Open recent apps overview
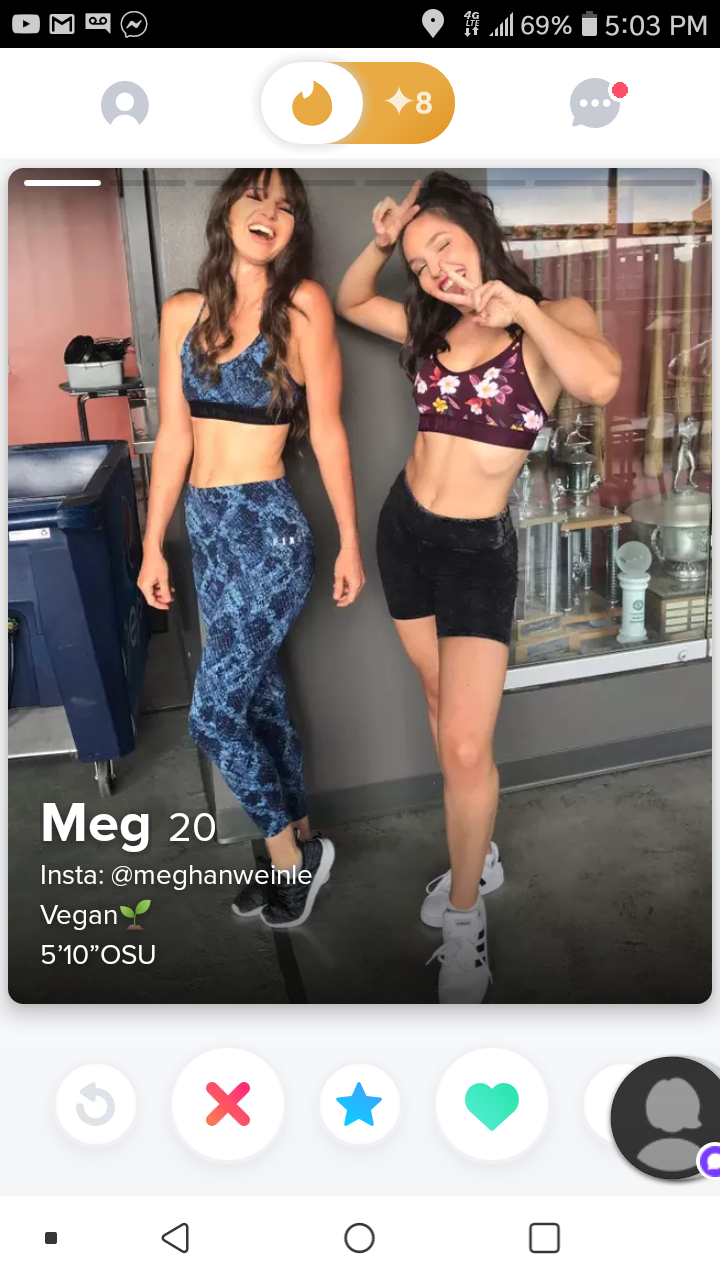 (544, 1238)
